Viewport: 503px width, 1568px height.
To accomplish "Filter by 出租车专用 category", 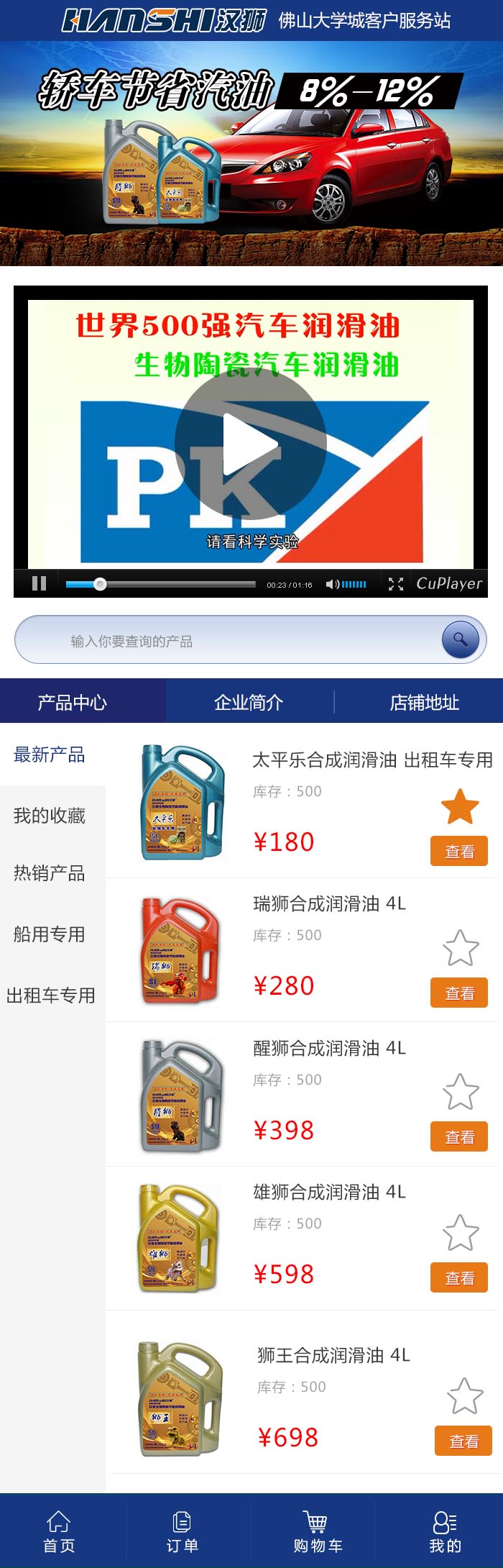I will (x=51, y=995).
